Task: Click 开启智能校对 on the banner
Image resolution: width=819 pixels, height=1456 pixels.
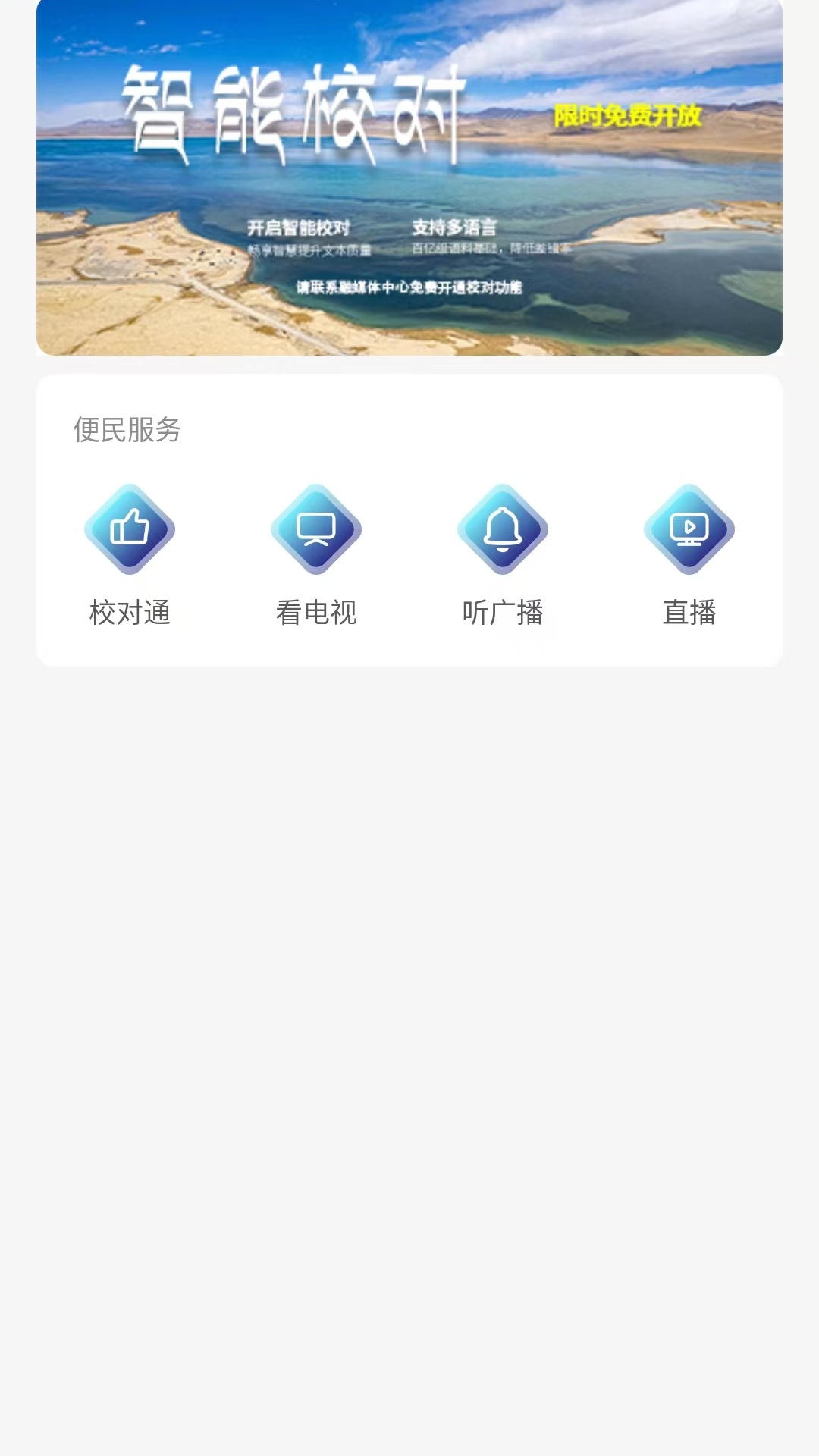Action: (x=299, y=225)
